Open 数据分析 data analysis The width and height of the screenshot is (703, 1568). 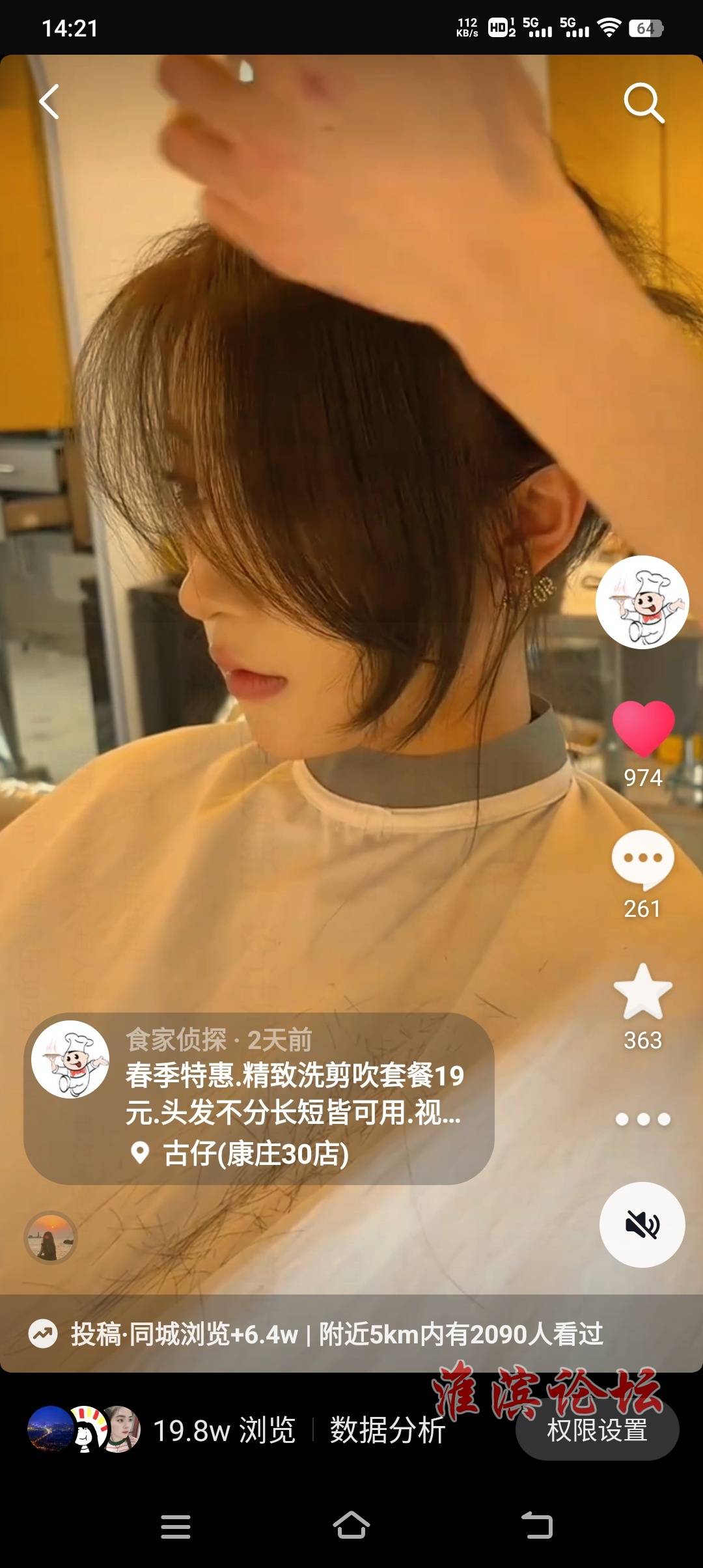(387, 1431)
